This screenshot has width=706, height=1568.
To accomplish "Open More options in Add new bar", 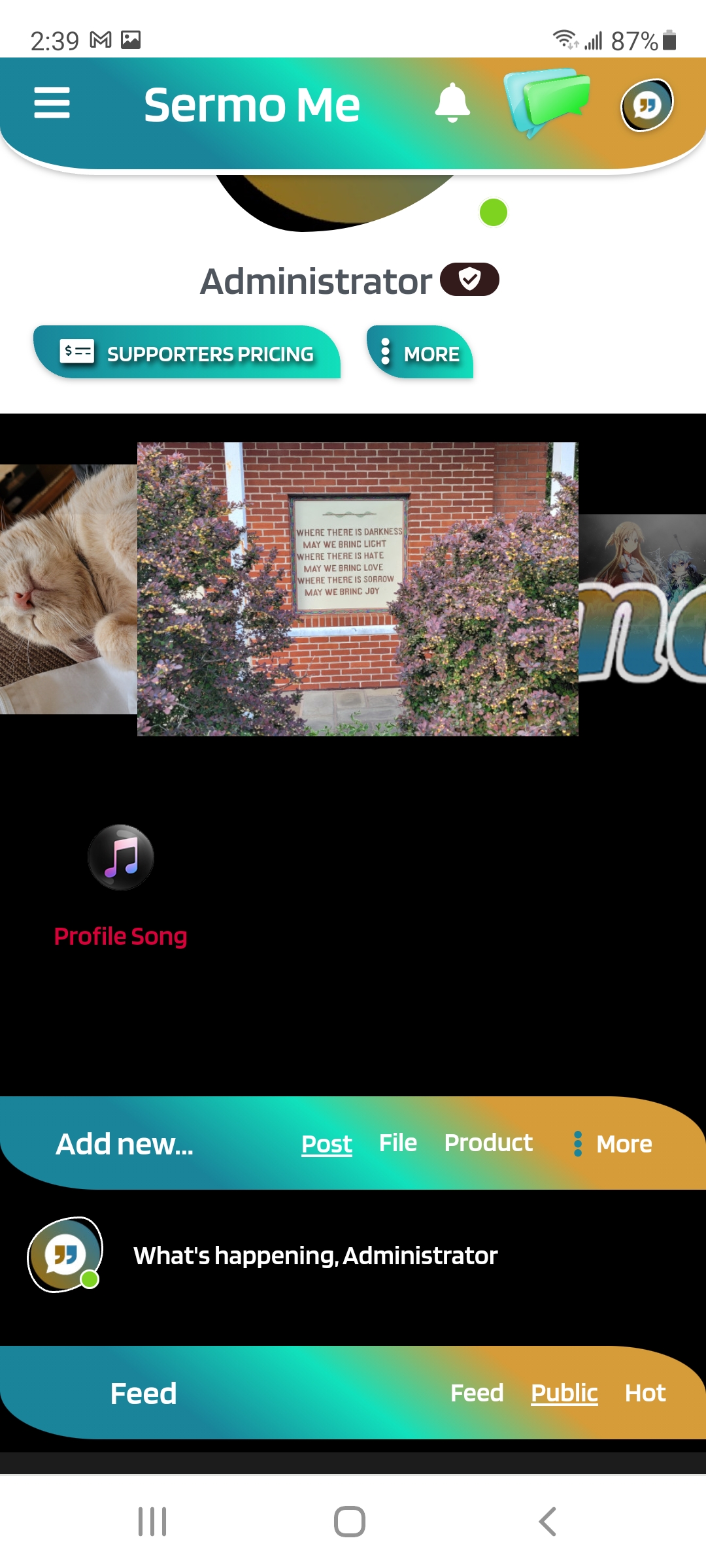I will pyautogui.click(x=613, y=1144).
